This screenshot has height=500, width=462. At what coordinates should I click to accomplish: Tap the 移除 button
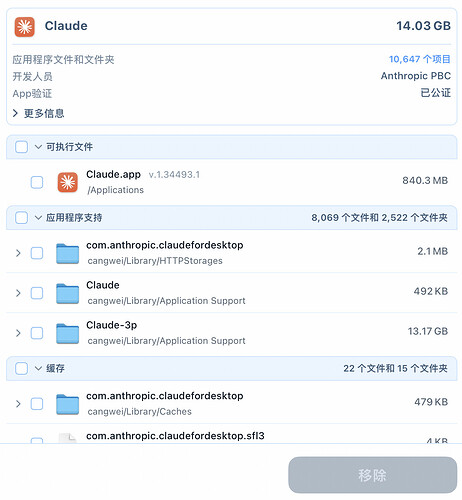[x=372, y=475]
